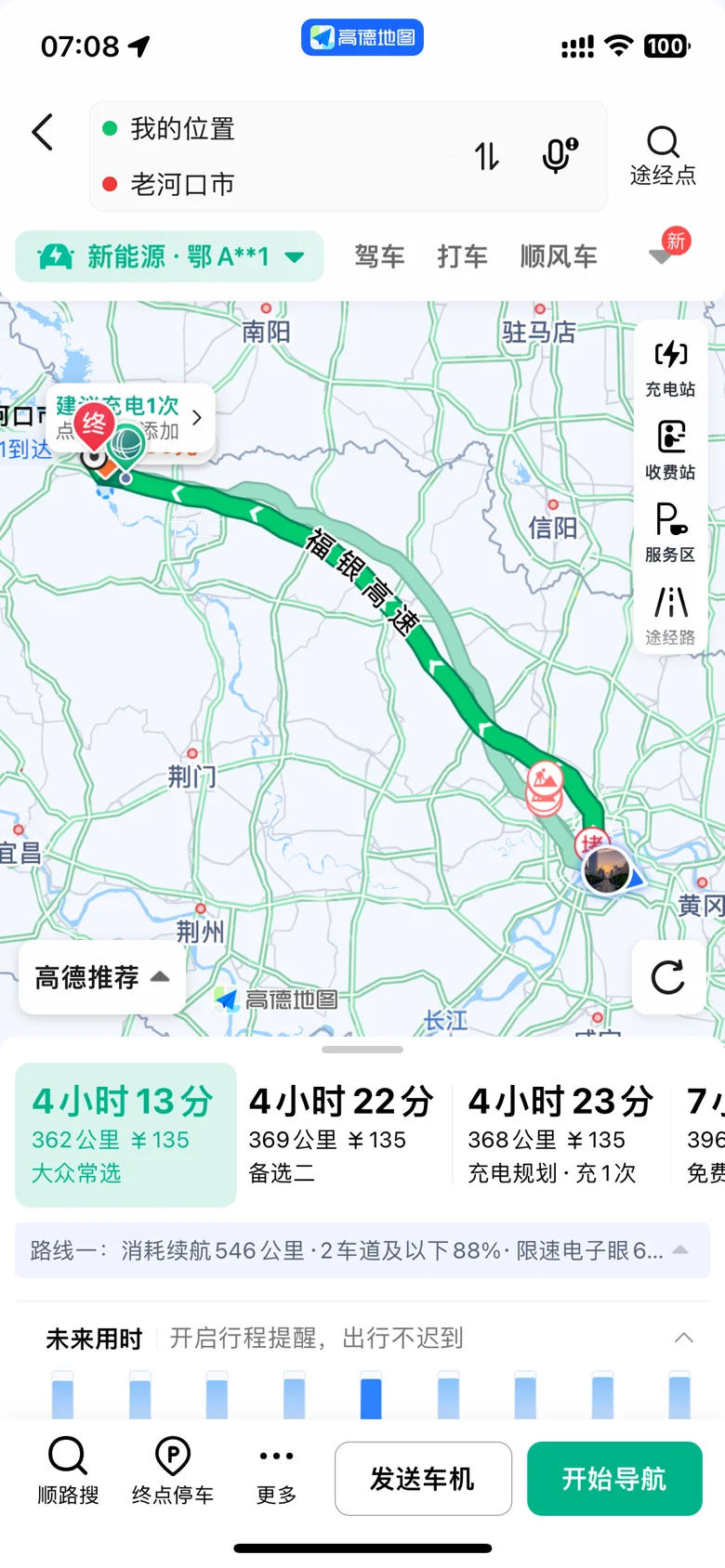Expand the 路线一 route details bar
This screenshot has width=725, height=1568.
tap(362, 1250)
